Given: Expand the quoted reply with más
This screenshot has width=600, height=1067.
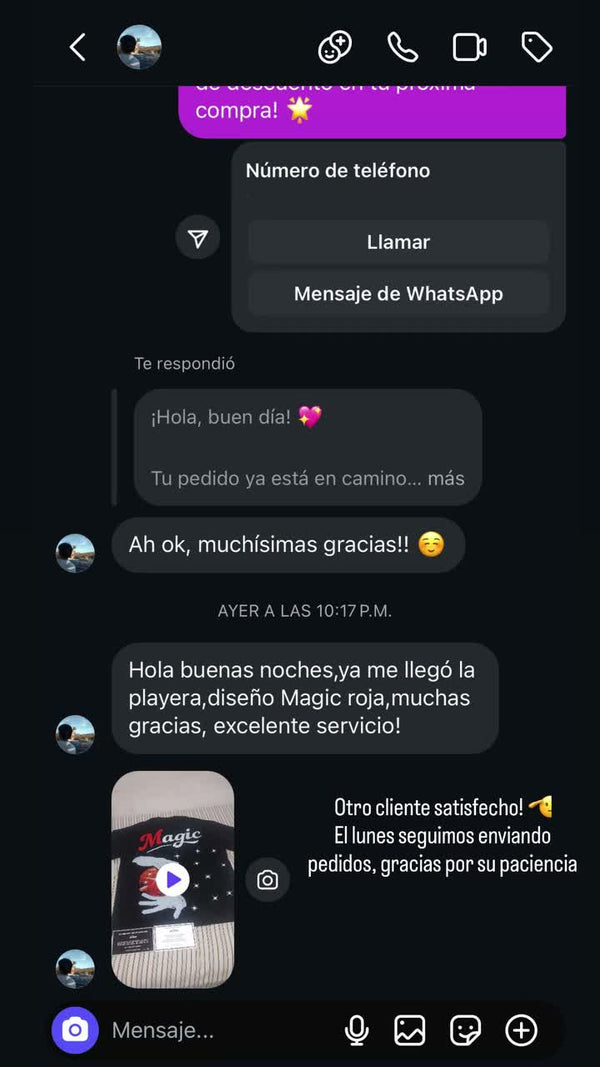Looking at the screenshot, I should pyautogui.click(x=446, y=478).
